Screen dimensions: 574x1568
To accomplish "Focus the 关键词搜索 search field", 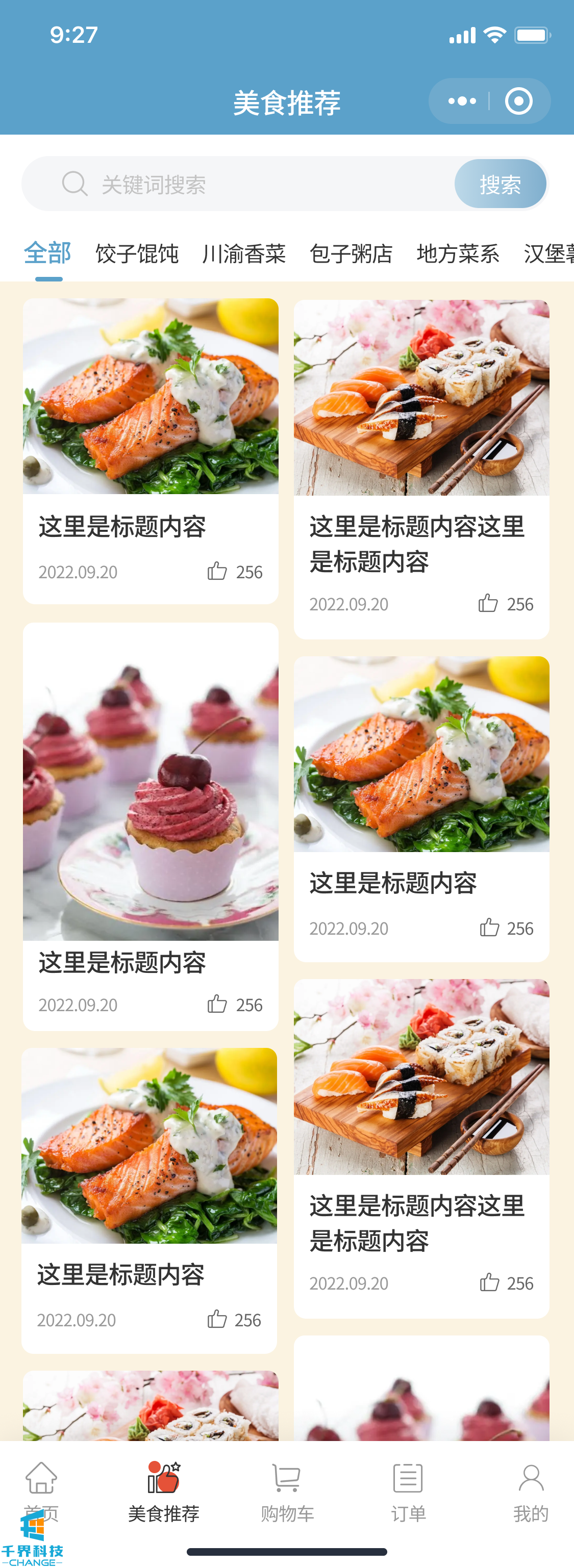I will click(x=256, y=184).
